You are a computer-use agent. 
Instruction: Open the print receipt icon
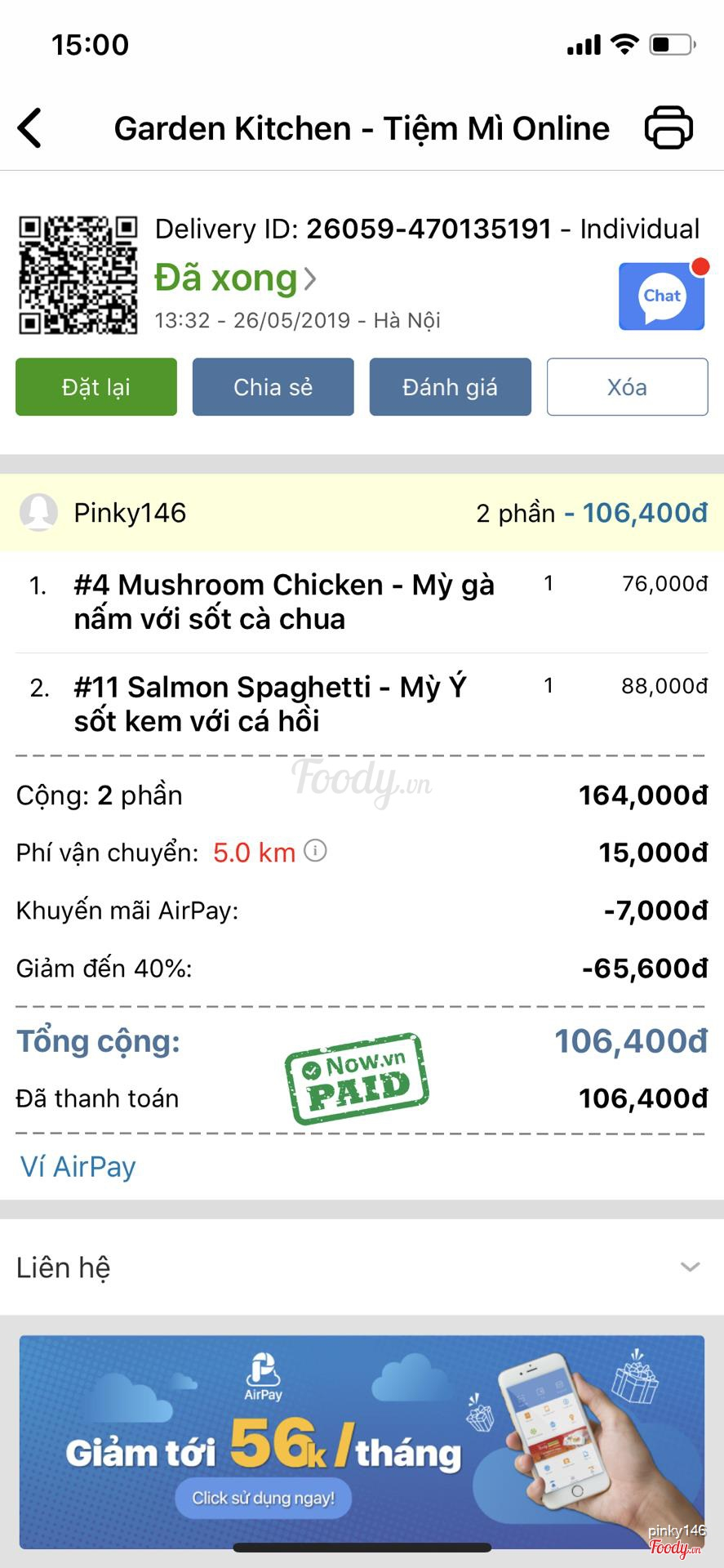(668, 127)
